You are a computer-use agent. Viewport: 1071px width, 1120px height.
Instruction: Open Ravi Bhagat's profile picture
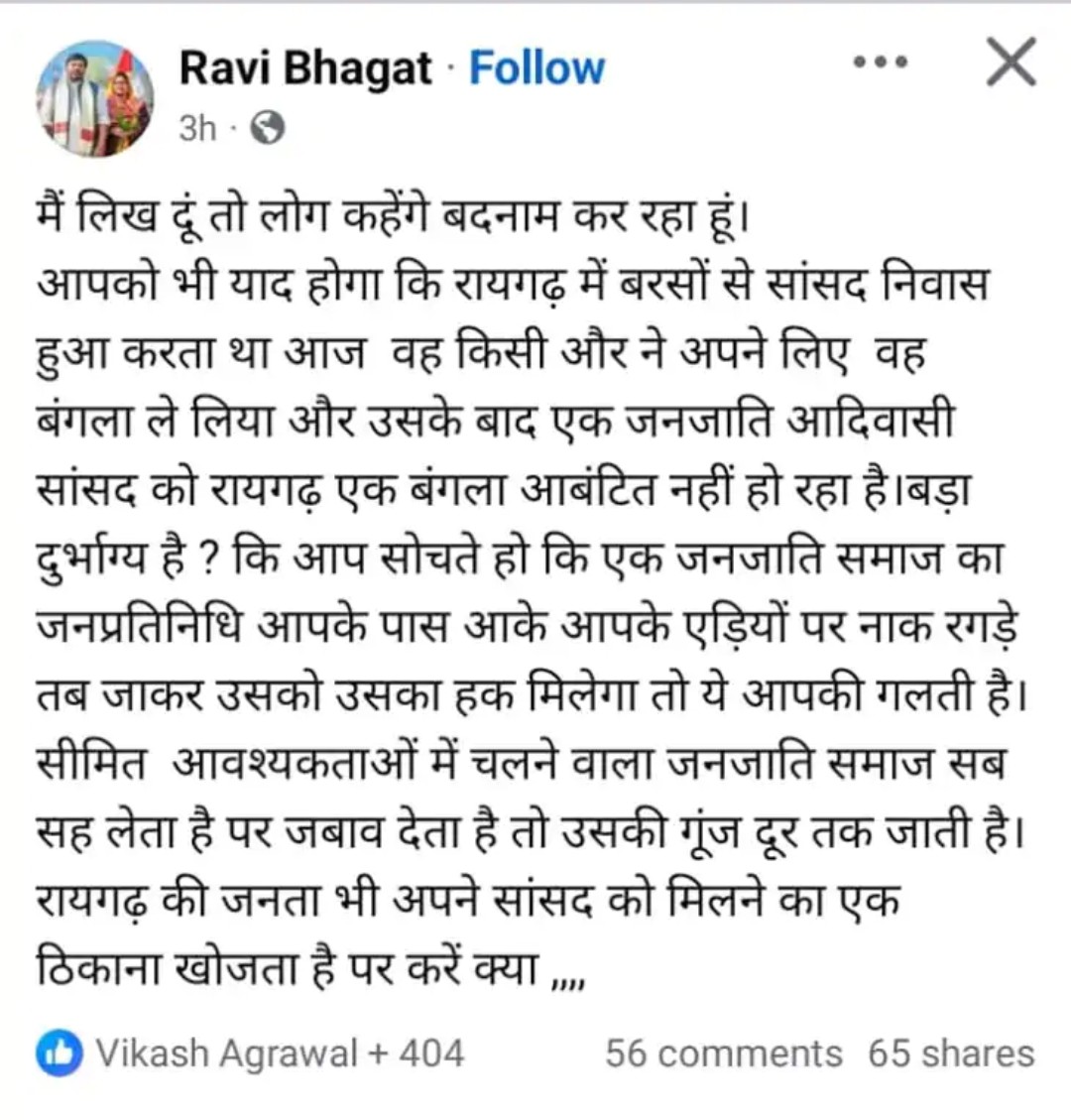[x=95, y=98]
